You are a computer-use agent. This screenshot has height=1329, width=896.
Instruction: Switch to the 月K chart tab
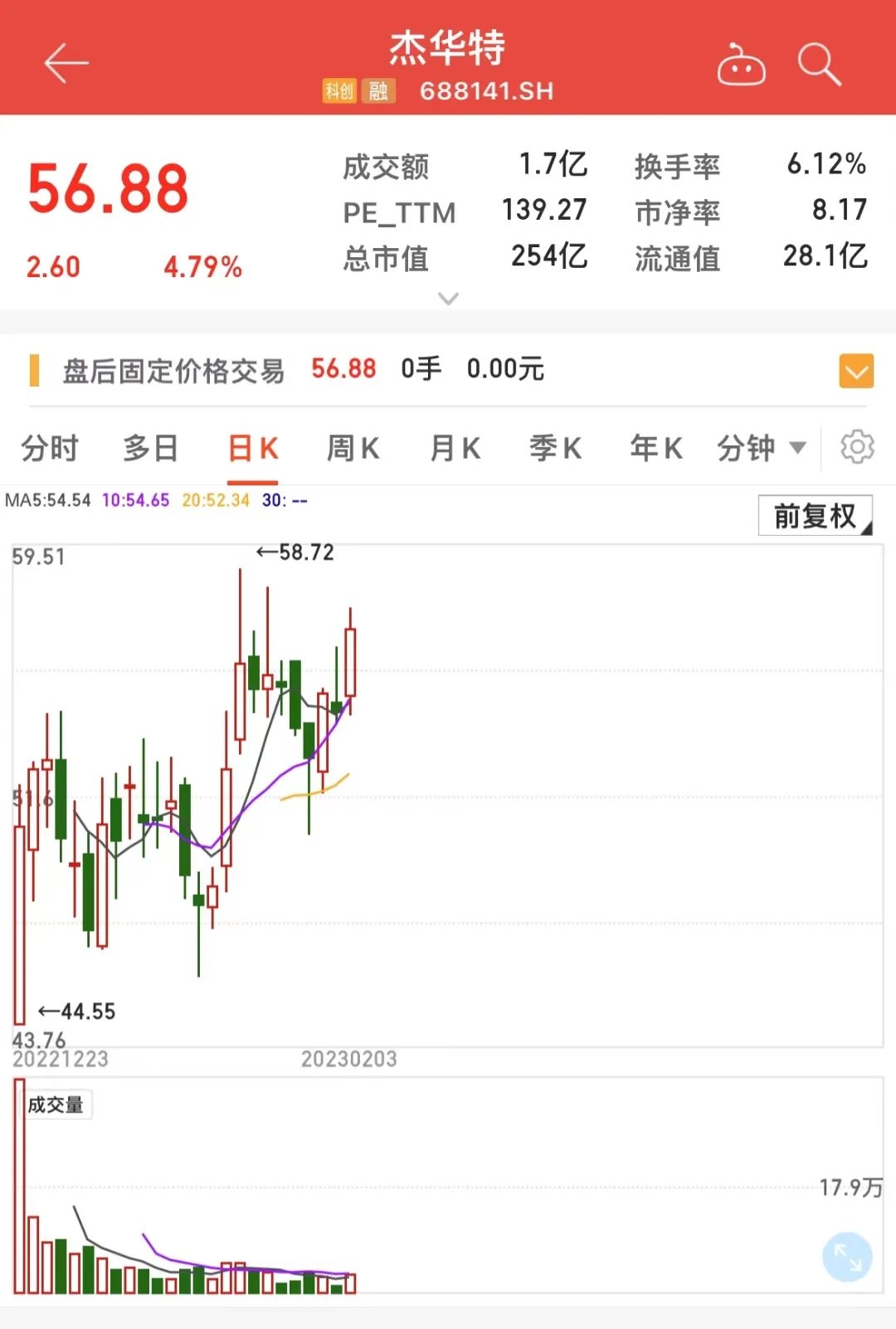coord(455,449)
